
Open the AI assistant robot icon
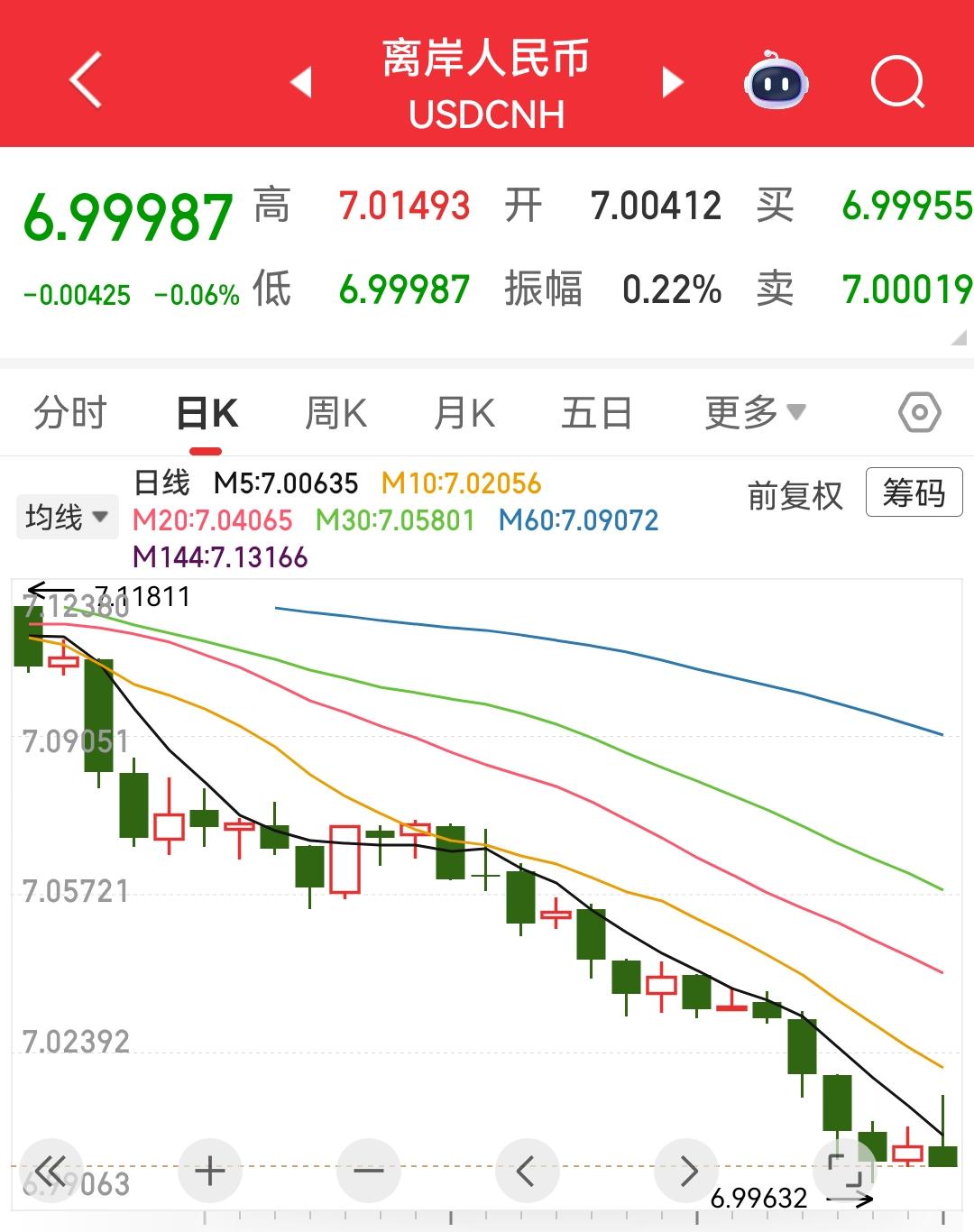coord(777,82)
